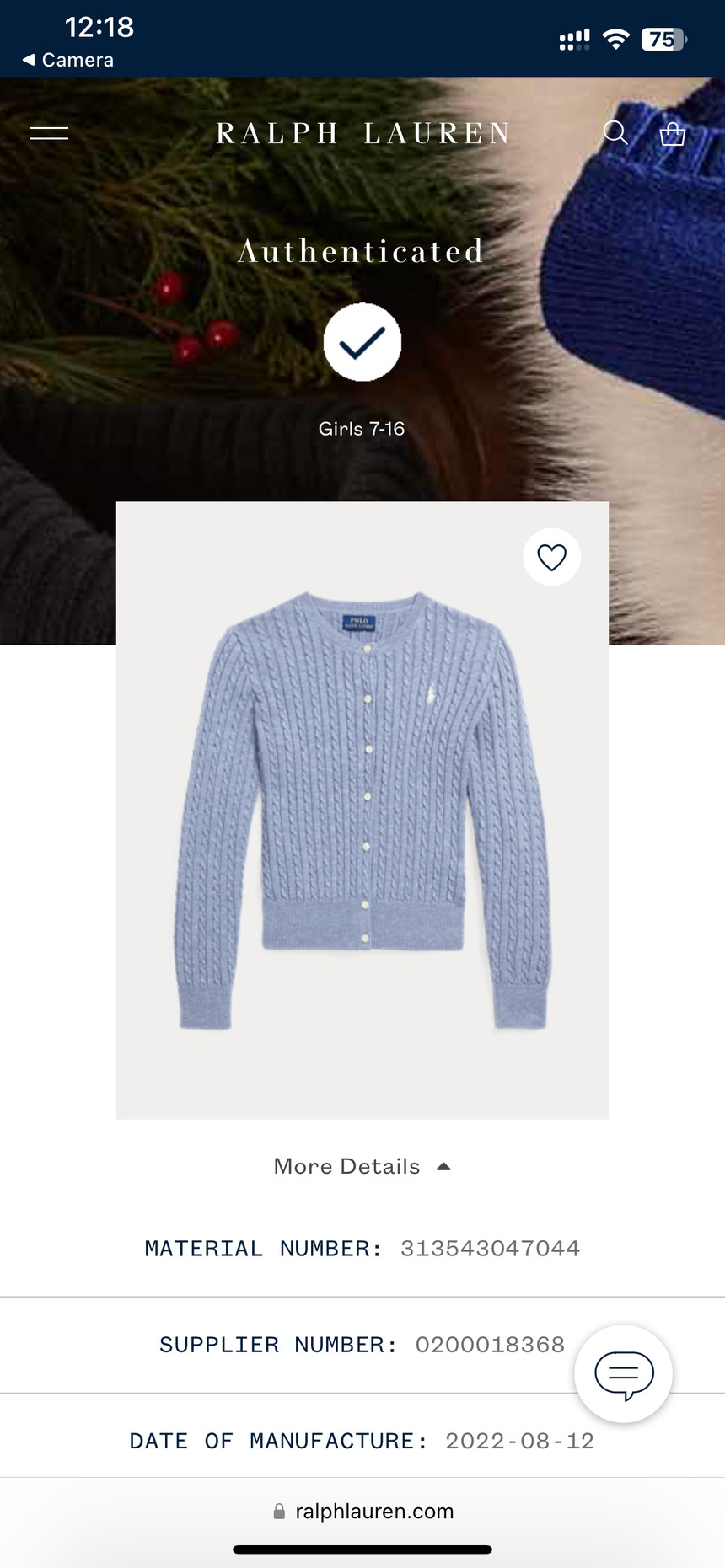Open the shopping bag
Image resolution: width=725 pixels, height=1568 pixels.
pos(672,133)
